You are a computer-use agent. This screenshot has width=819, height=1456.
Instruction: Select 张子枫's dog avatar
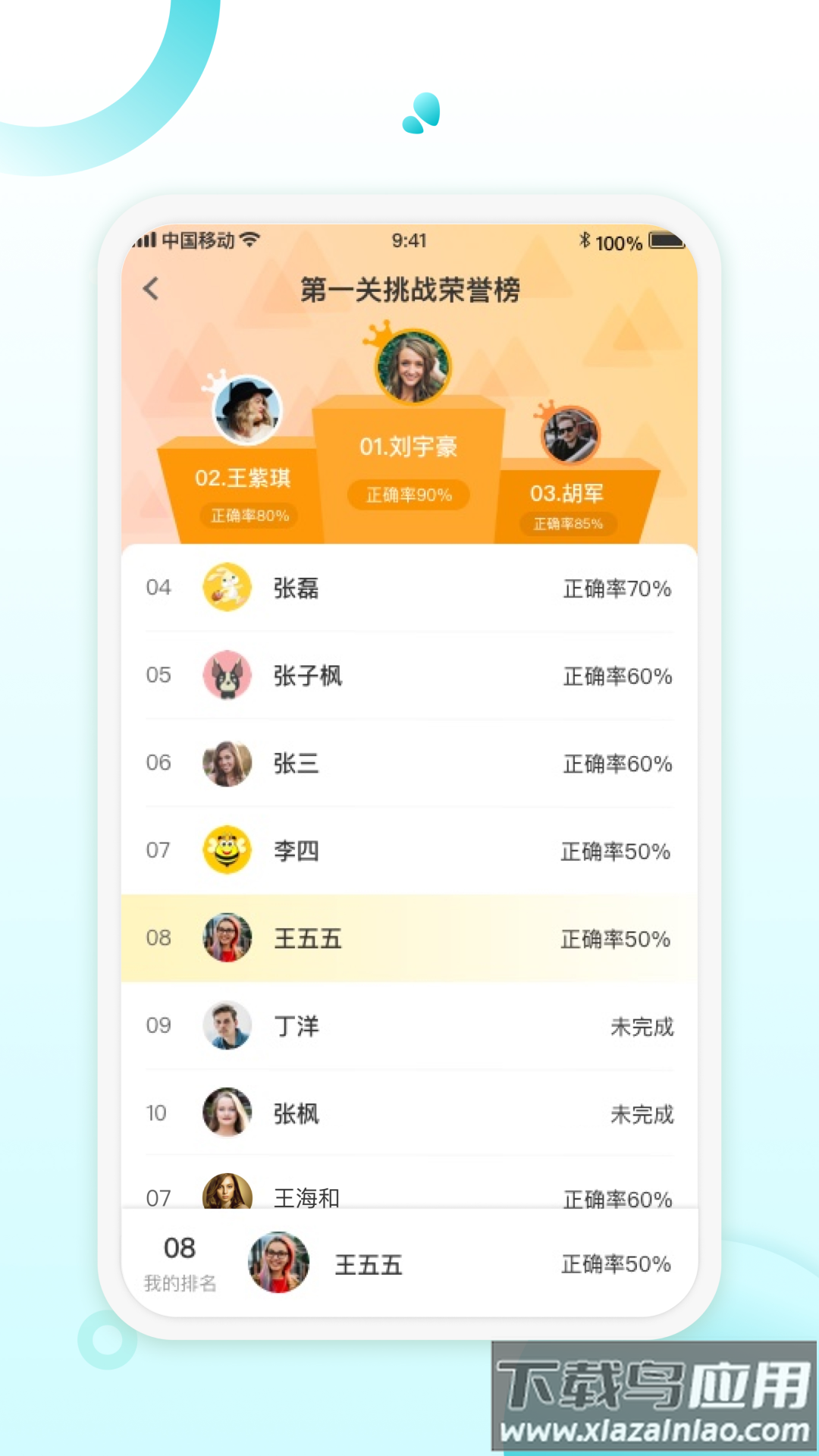[227, 676]
